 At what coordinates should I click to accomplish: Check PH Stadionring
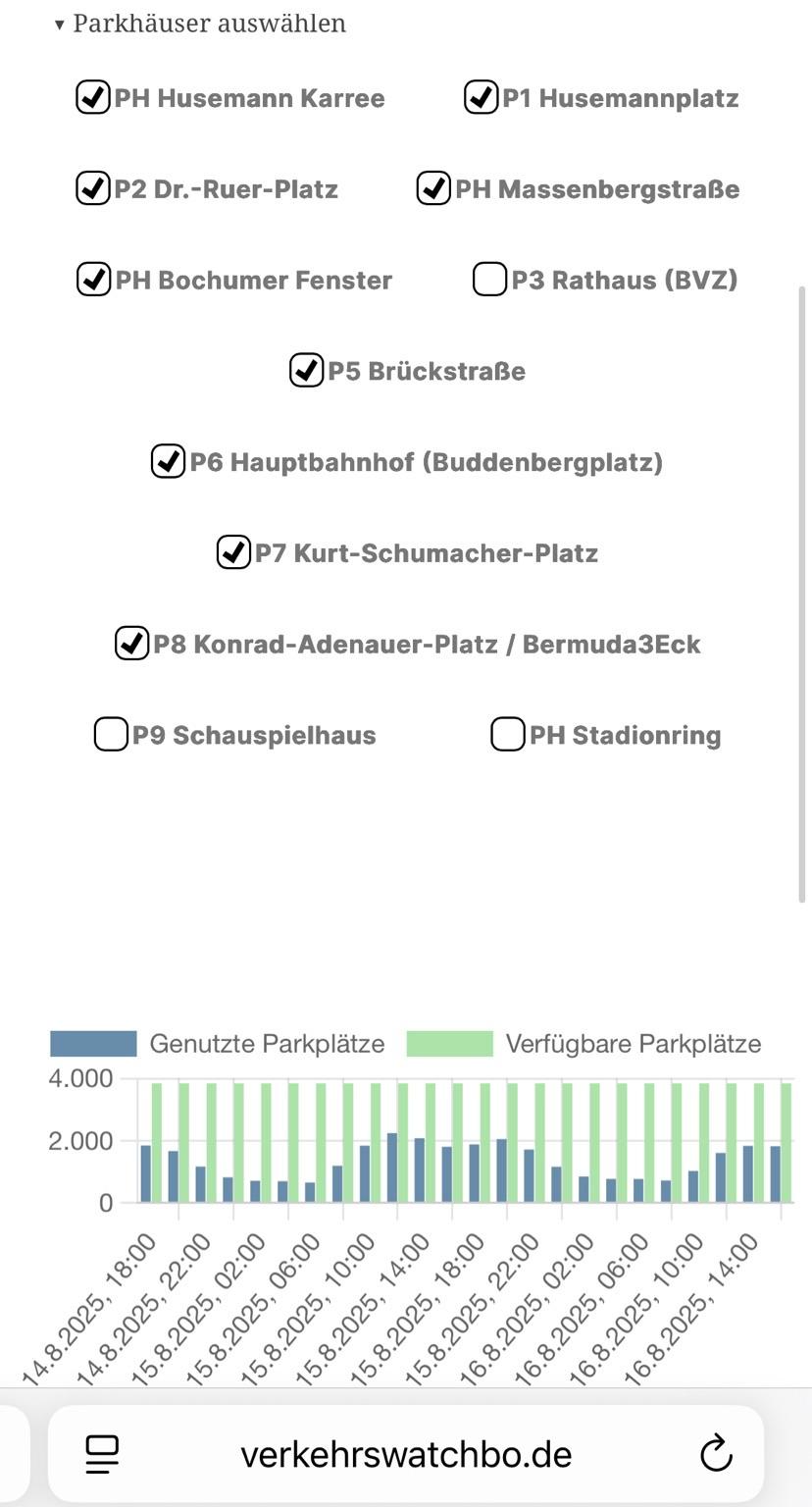click(x=507, y=734)
